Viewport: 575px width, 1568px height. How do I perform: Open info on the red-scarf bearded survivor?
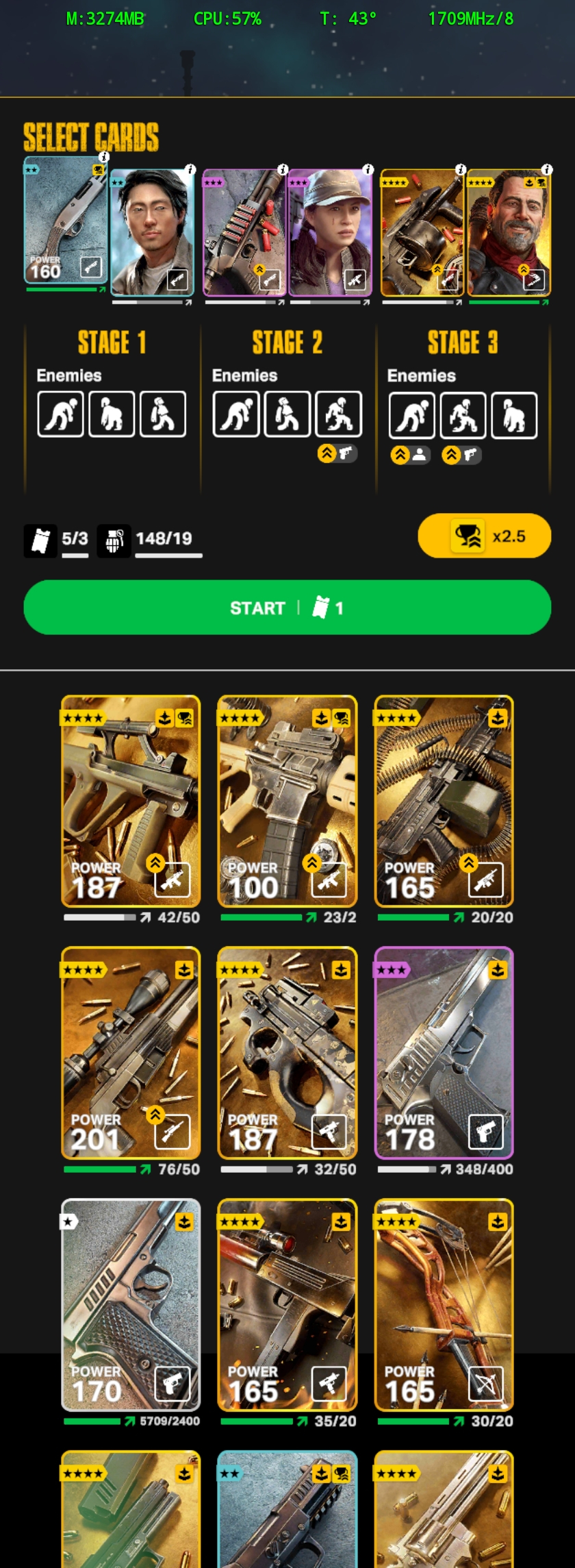(x=546, y=169)
